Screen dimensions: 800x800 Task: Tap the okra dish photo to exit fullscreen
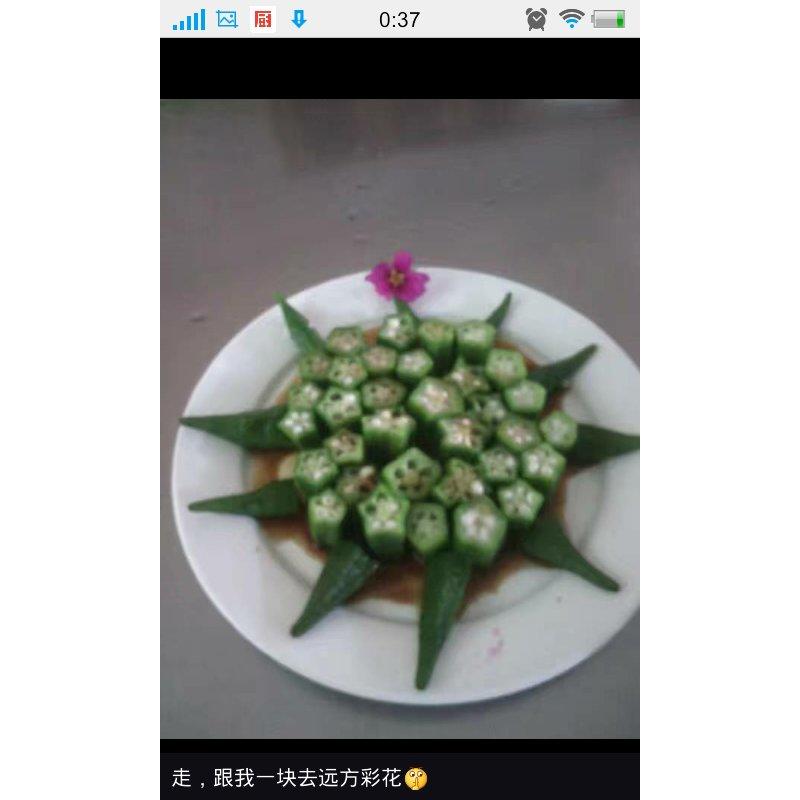400,430
